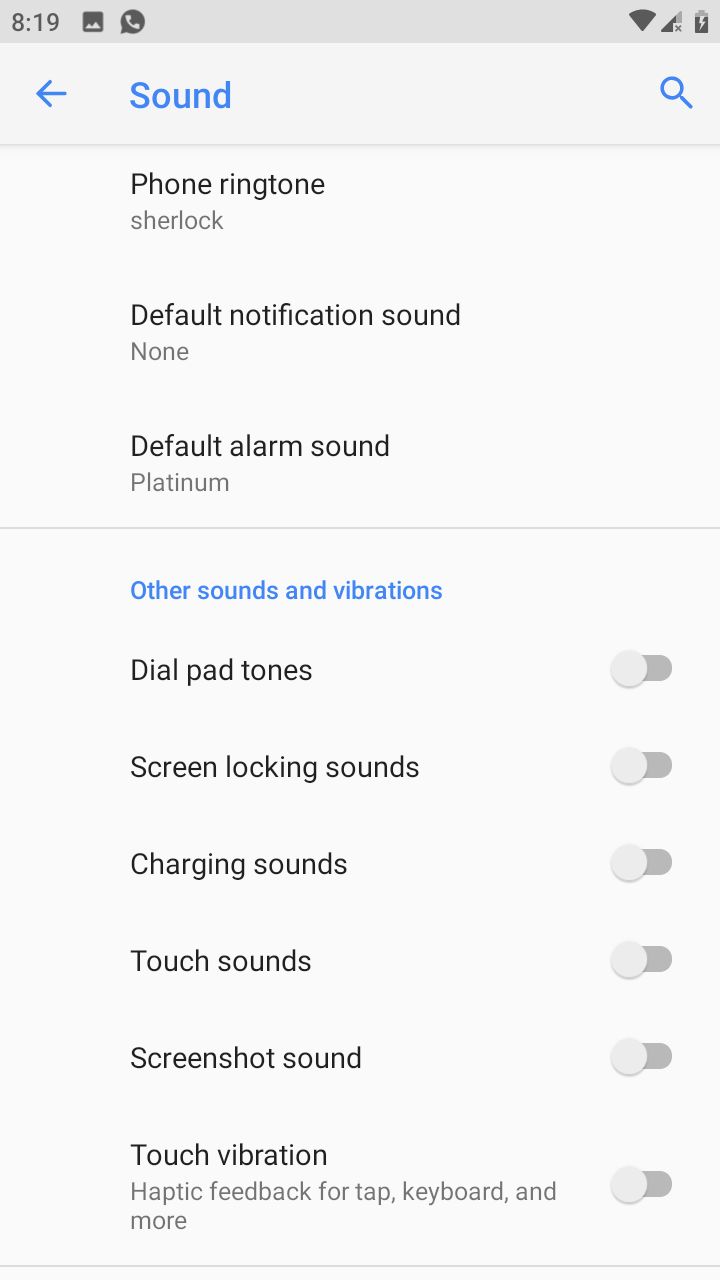The width and height of the screenshot is (720, 1280).
Task: Enable the Screenshot sound toggle
Action: pos(642,1057)
